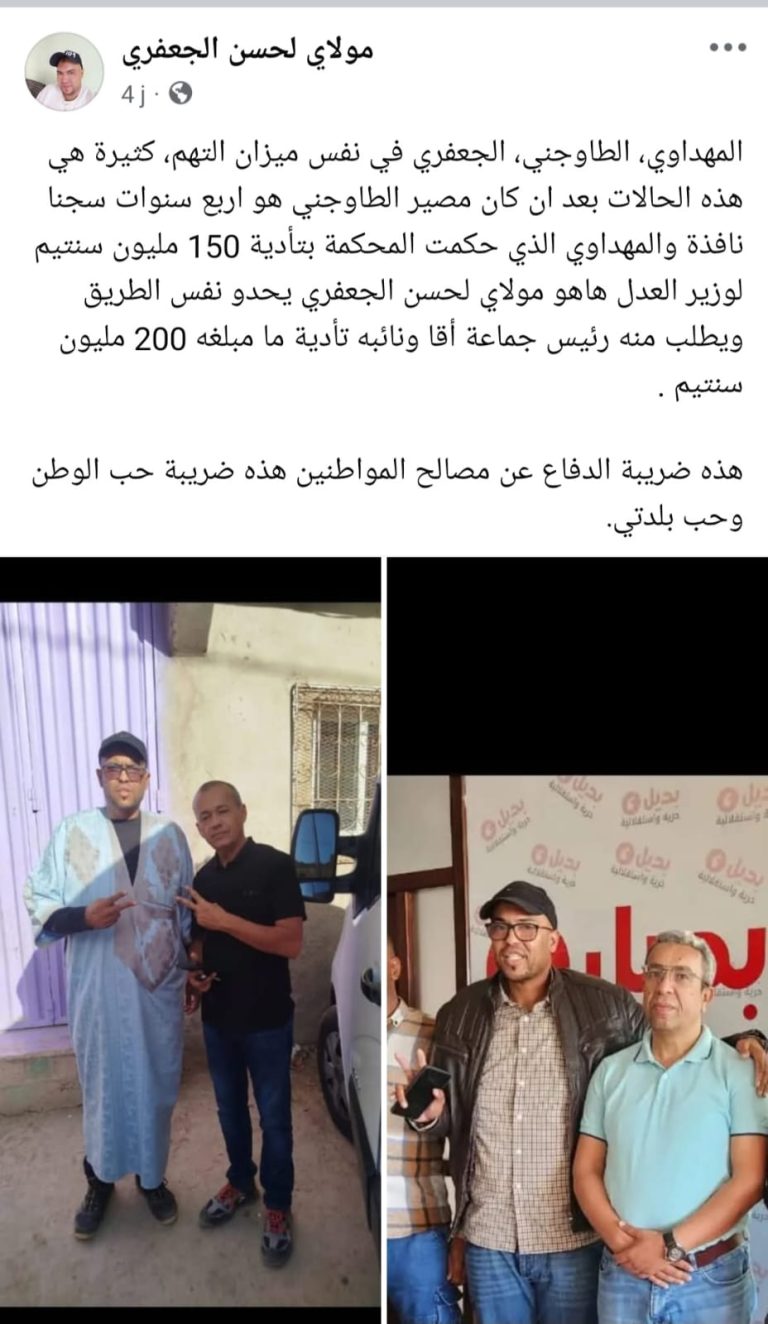Viewport: 768px width, 1324px height.
Task: Open the right photo with the red banner
Action: pos(578,1040)
